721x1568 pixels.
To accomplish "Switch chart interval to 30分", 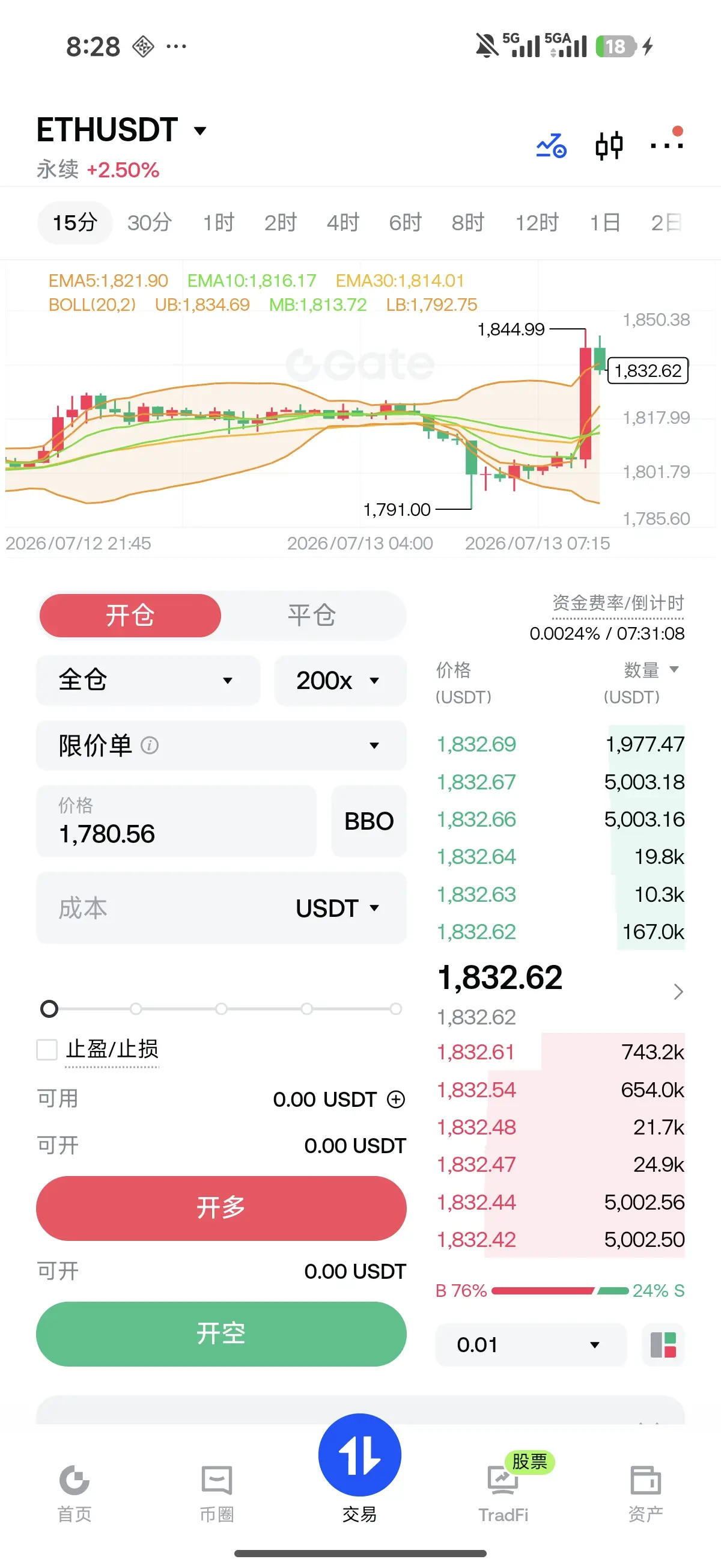I will pyautogui.click(x=149, y=223).
